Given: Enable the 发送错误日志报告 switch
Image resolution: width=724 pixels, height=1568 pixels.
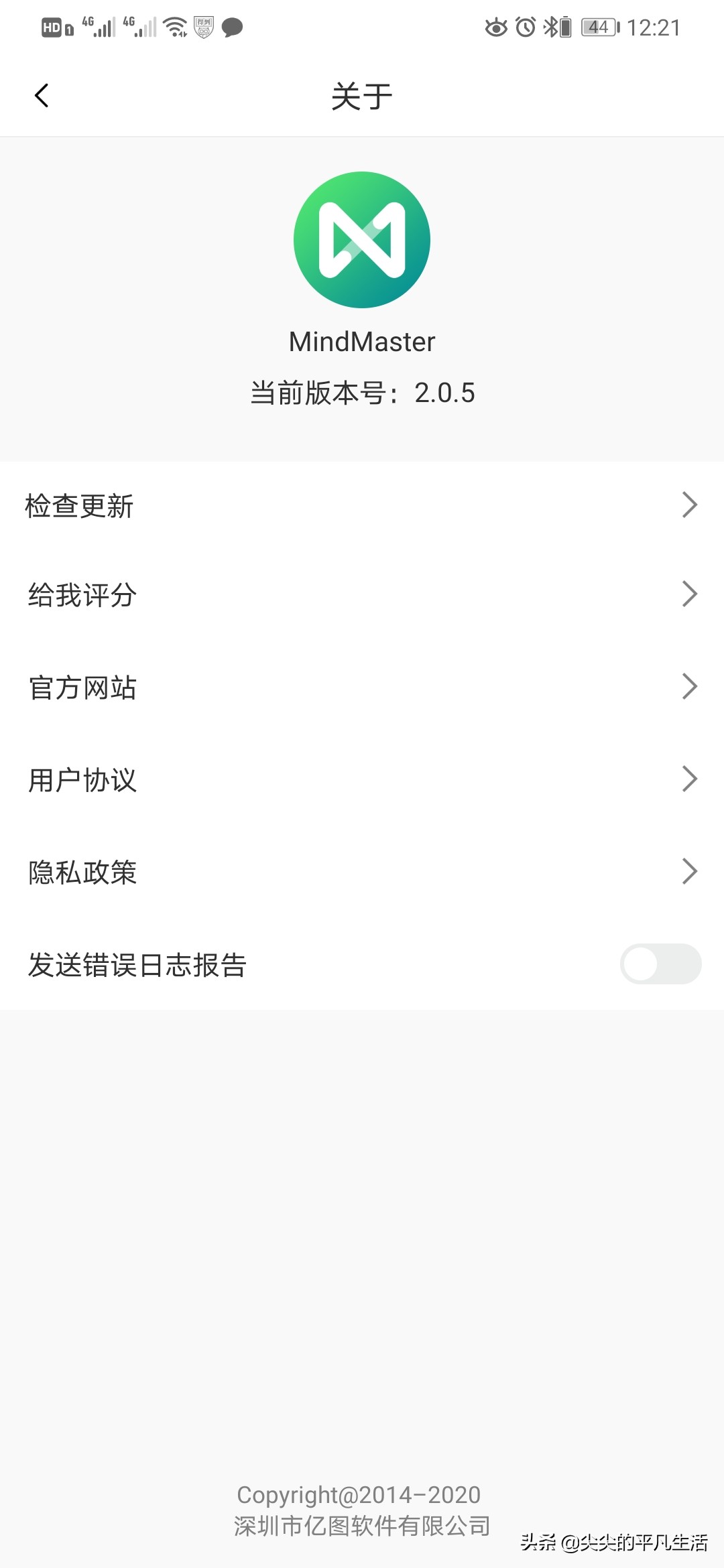Looking at the screenshot, I should tap(660, 964).
